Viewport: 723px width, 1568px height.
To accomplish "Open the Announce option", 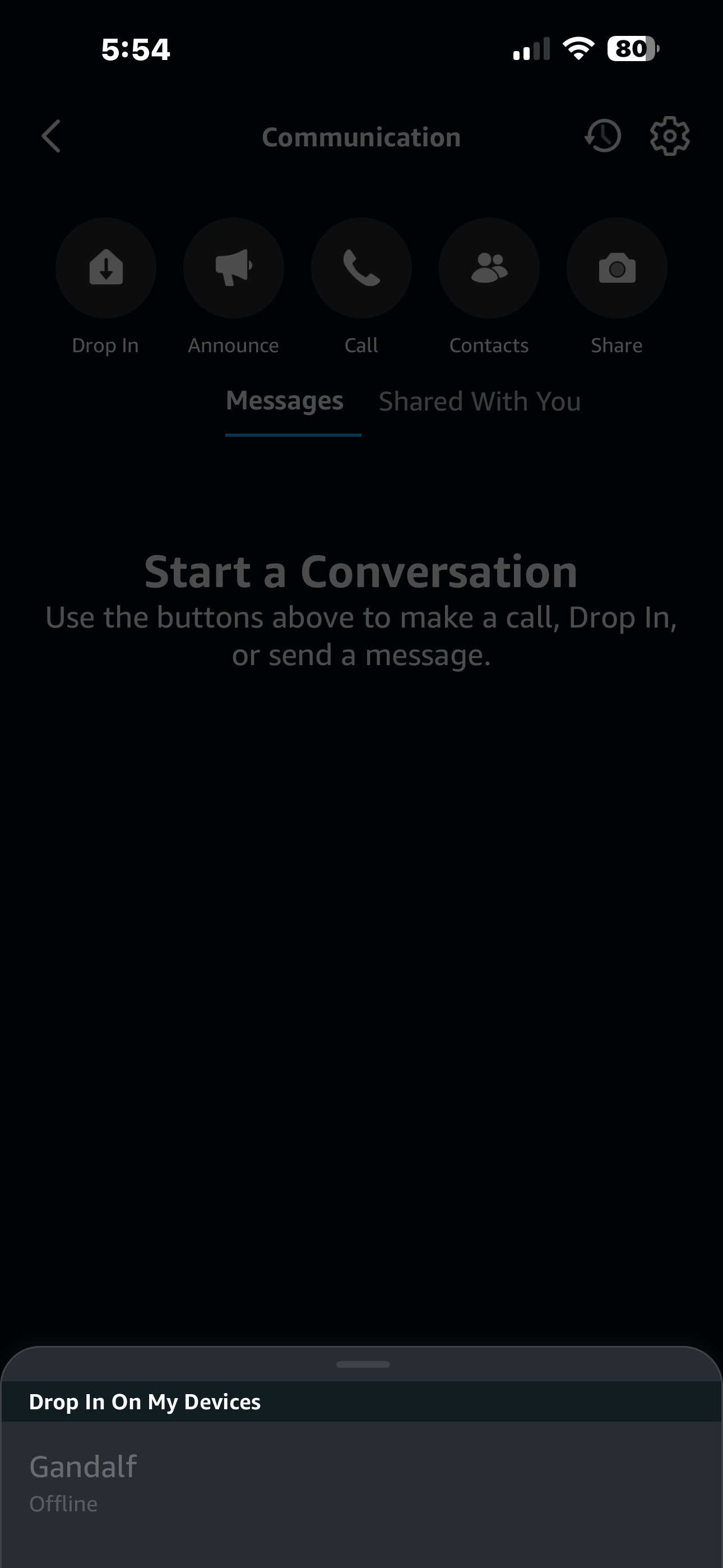I will click(234, 269).
